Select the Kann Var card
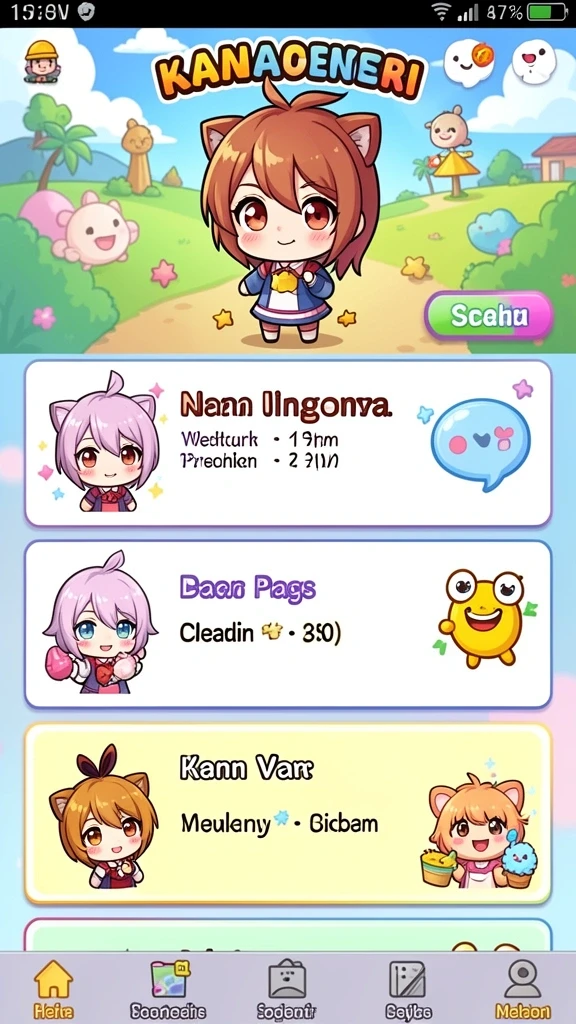The image size is (576, 1024). click(x=288, y=813)
